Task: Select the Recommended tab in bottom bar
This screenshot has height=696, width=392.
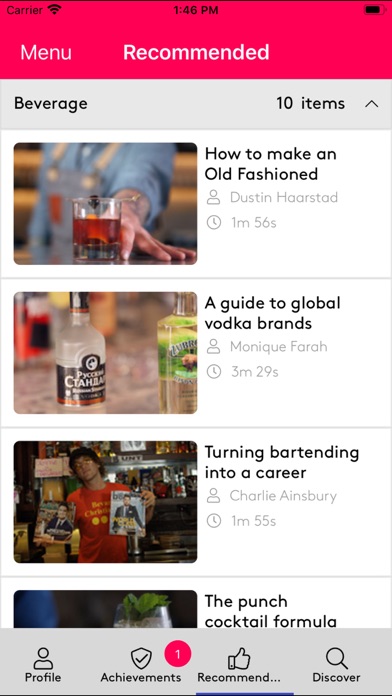Action: click(239, 664)
